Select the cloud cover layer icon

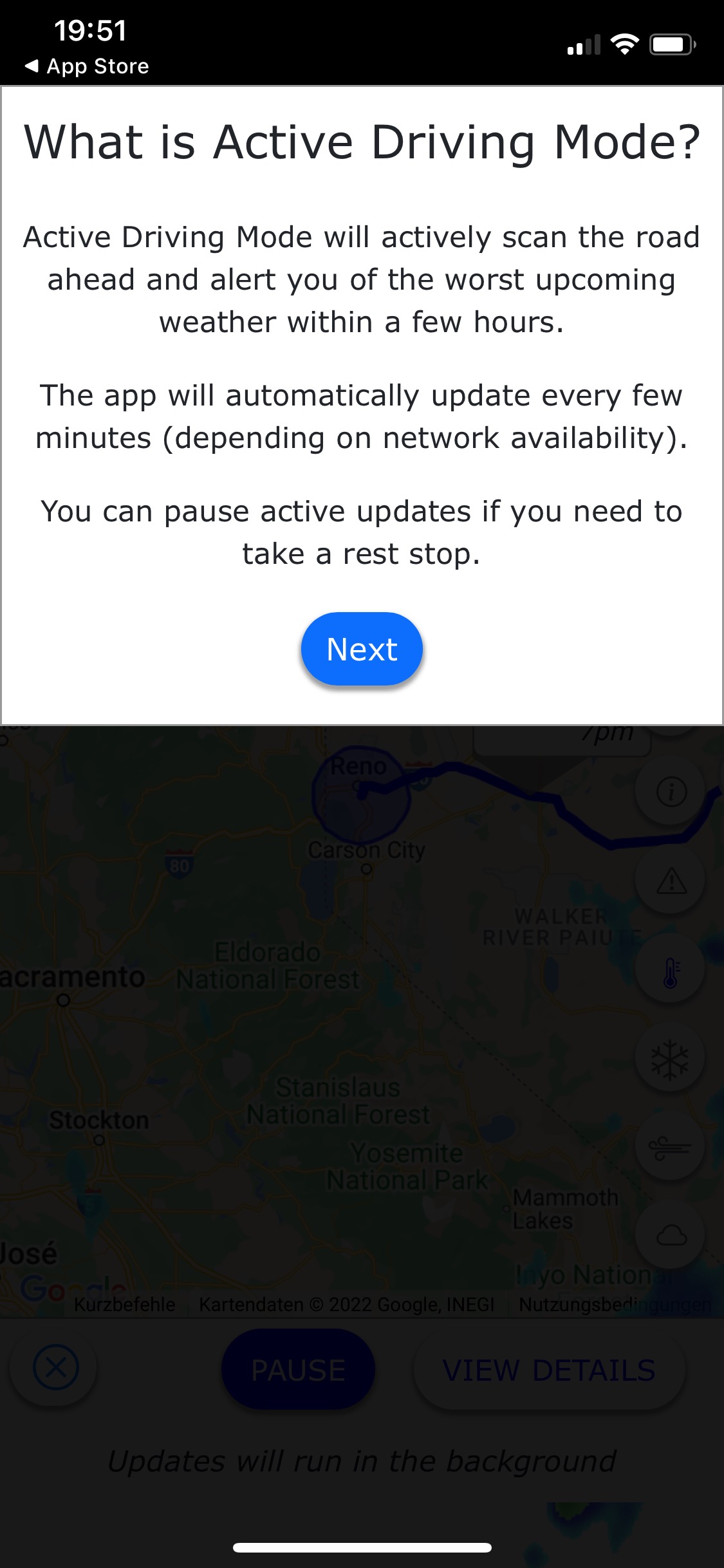tap(671, 1235)
